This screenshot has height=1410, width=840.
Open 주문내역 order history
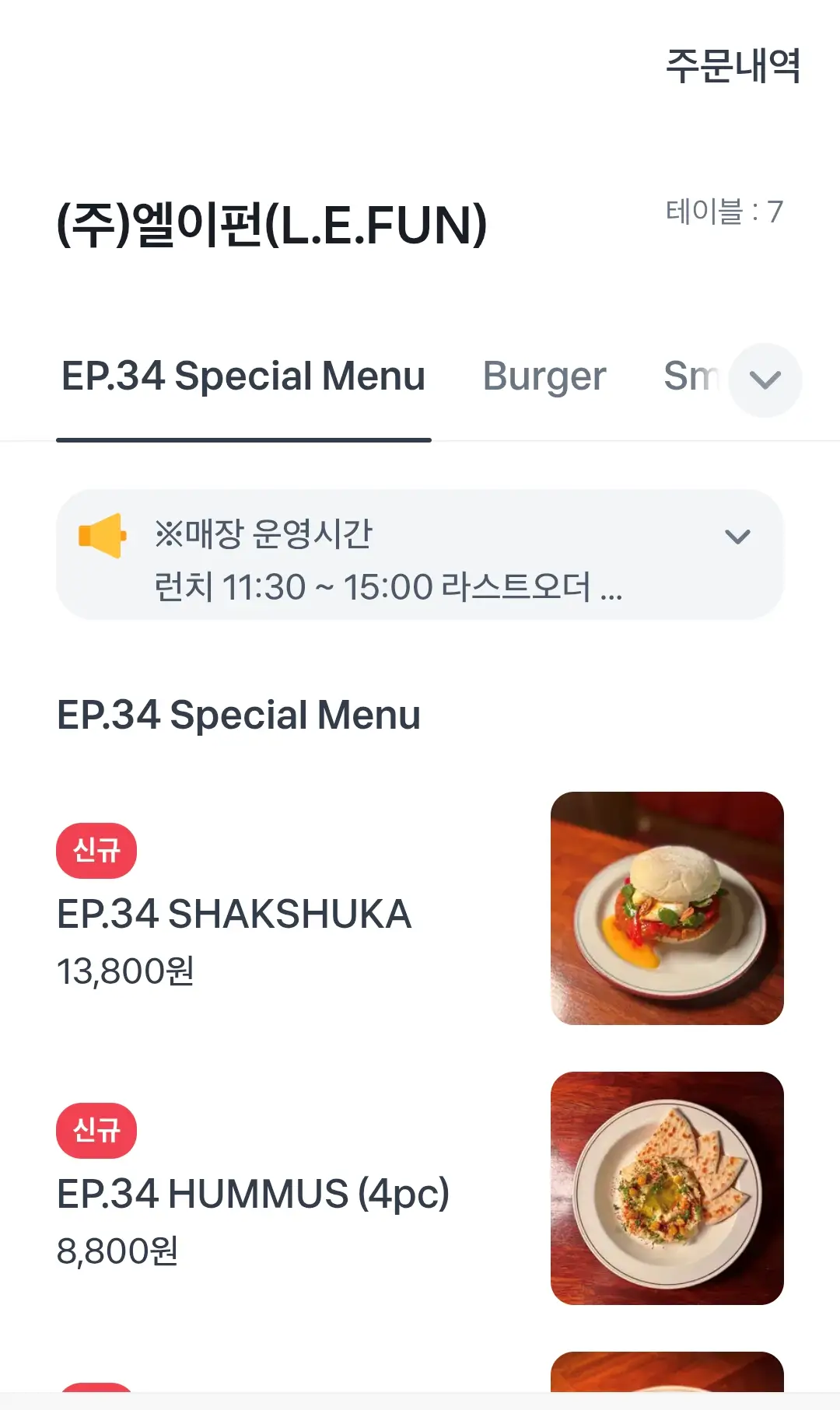[x=733, y=65]
